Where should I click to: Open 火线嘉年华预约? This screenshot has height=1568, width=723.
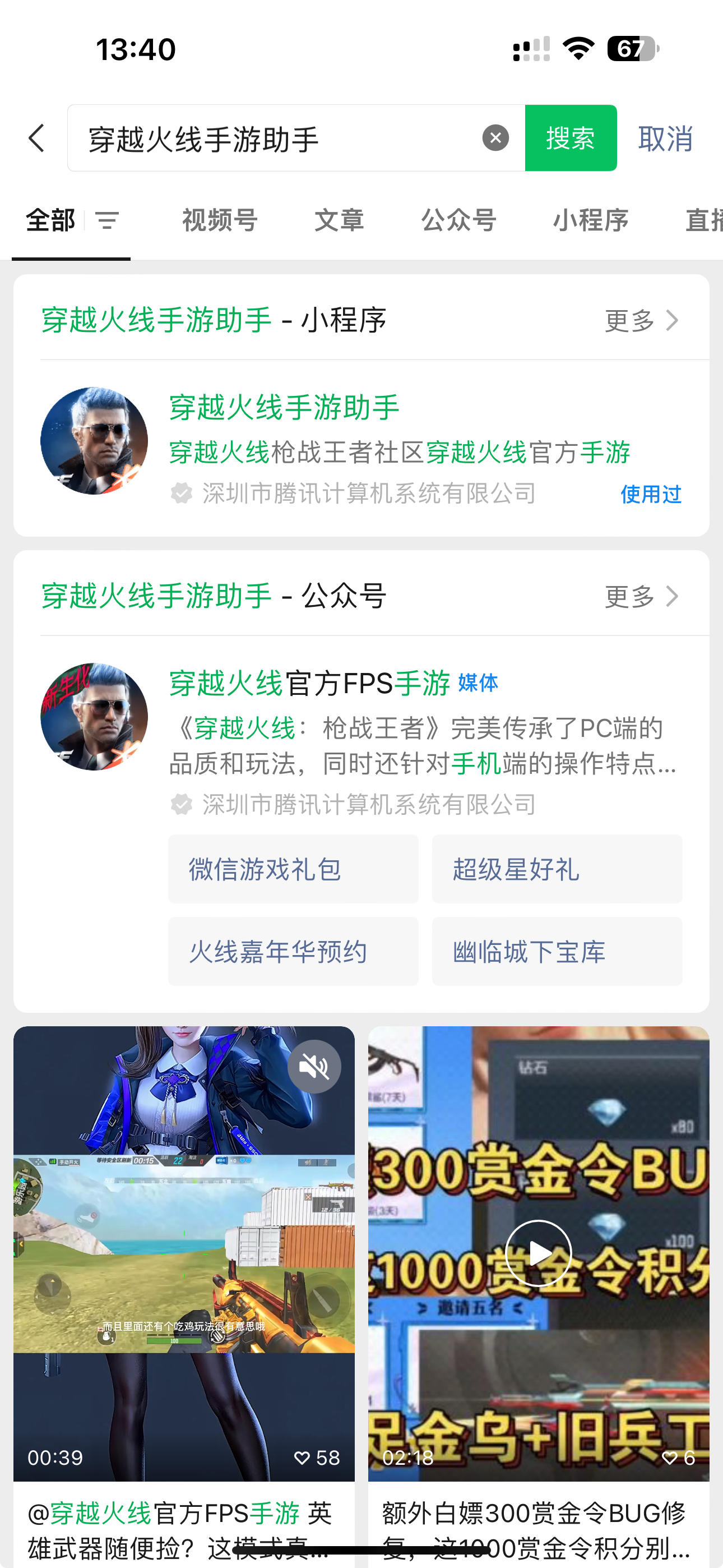coord(293,951)
